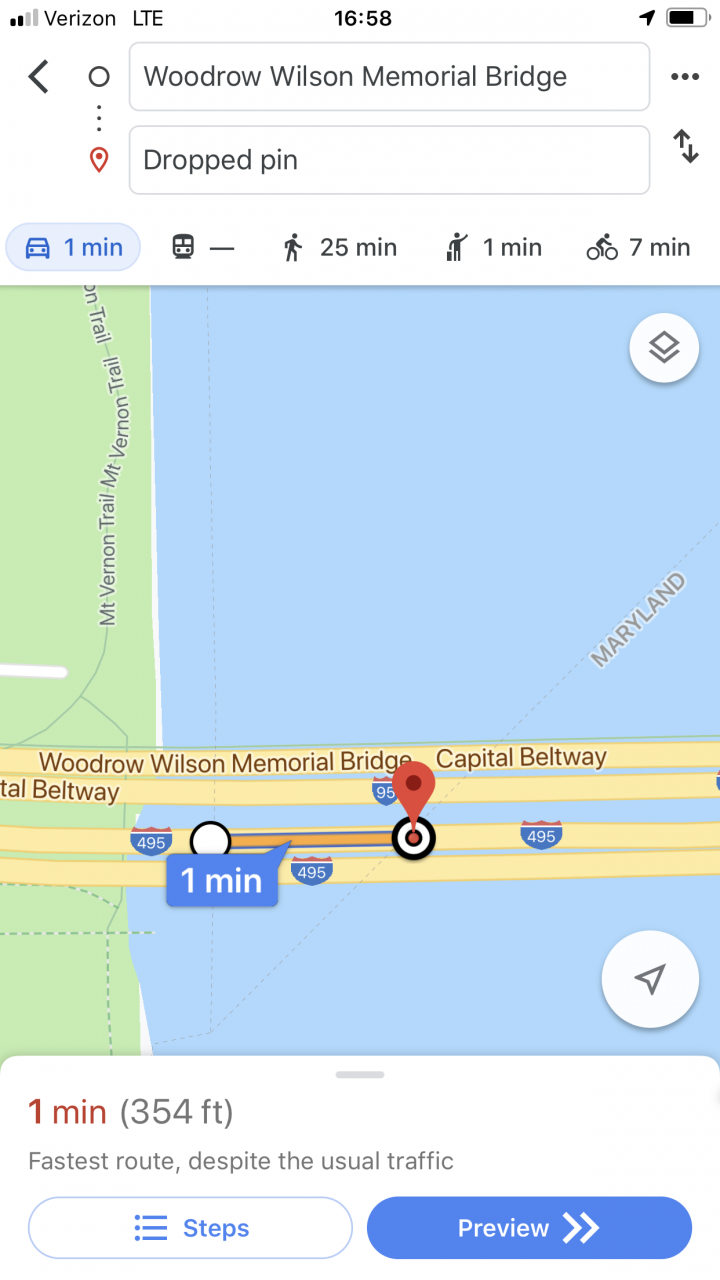Switch to the transit mode tab
The height and width of the screenshot is (1280, 720).
pos(202,247)
